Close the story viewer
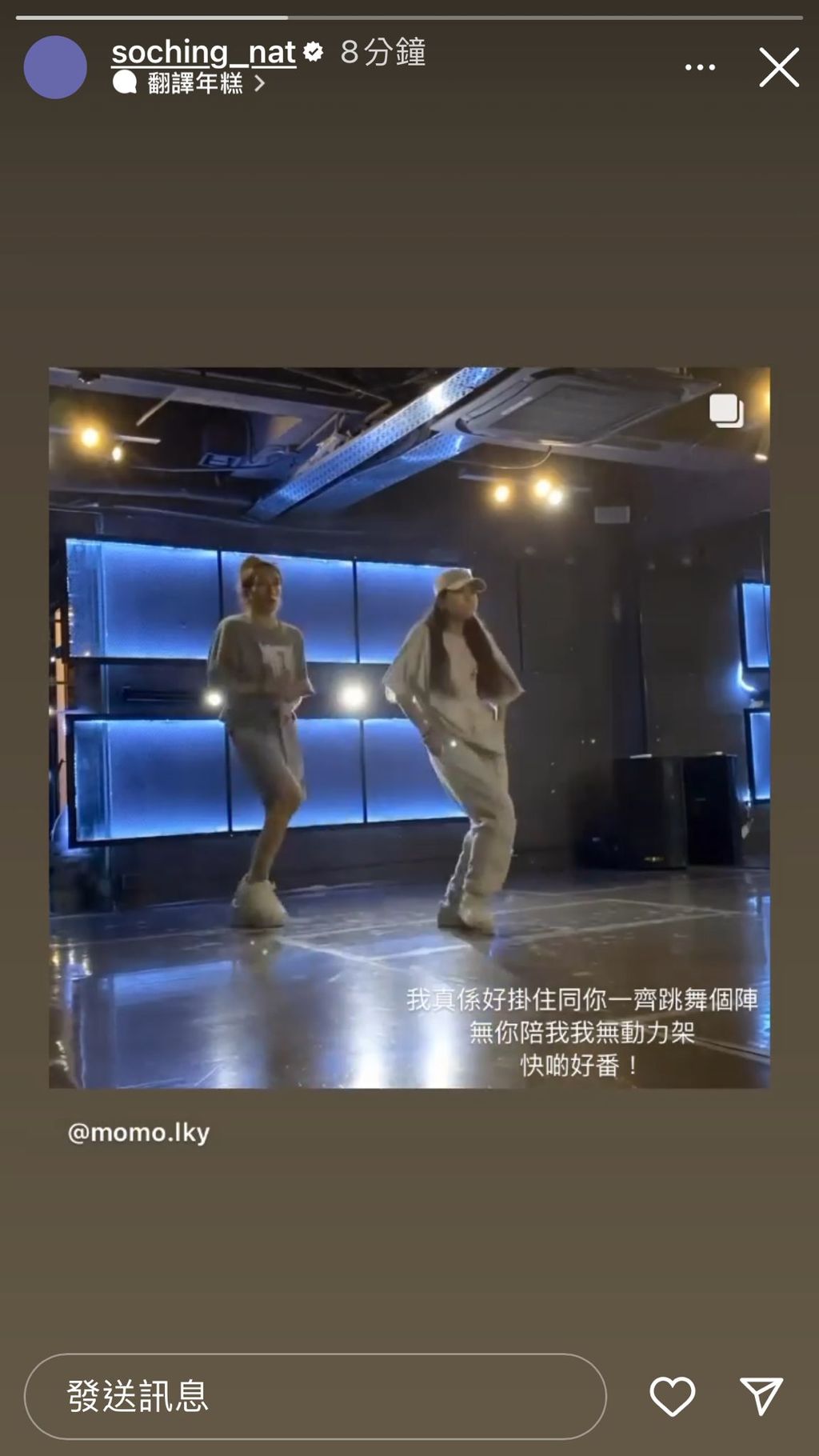 point(779,67)
